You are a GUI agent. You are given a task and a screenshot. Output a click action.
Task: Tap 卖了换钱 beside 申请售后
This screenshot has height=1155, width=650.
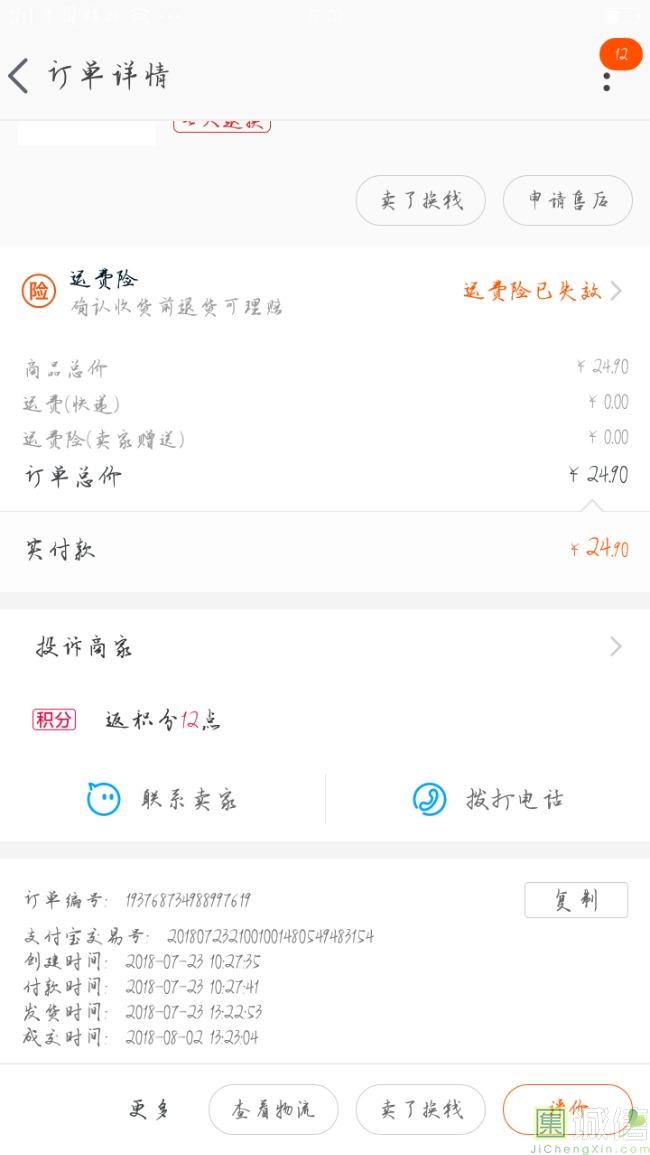coord(421,200)
